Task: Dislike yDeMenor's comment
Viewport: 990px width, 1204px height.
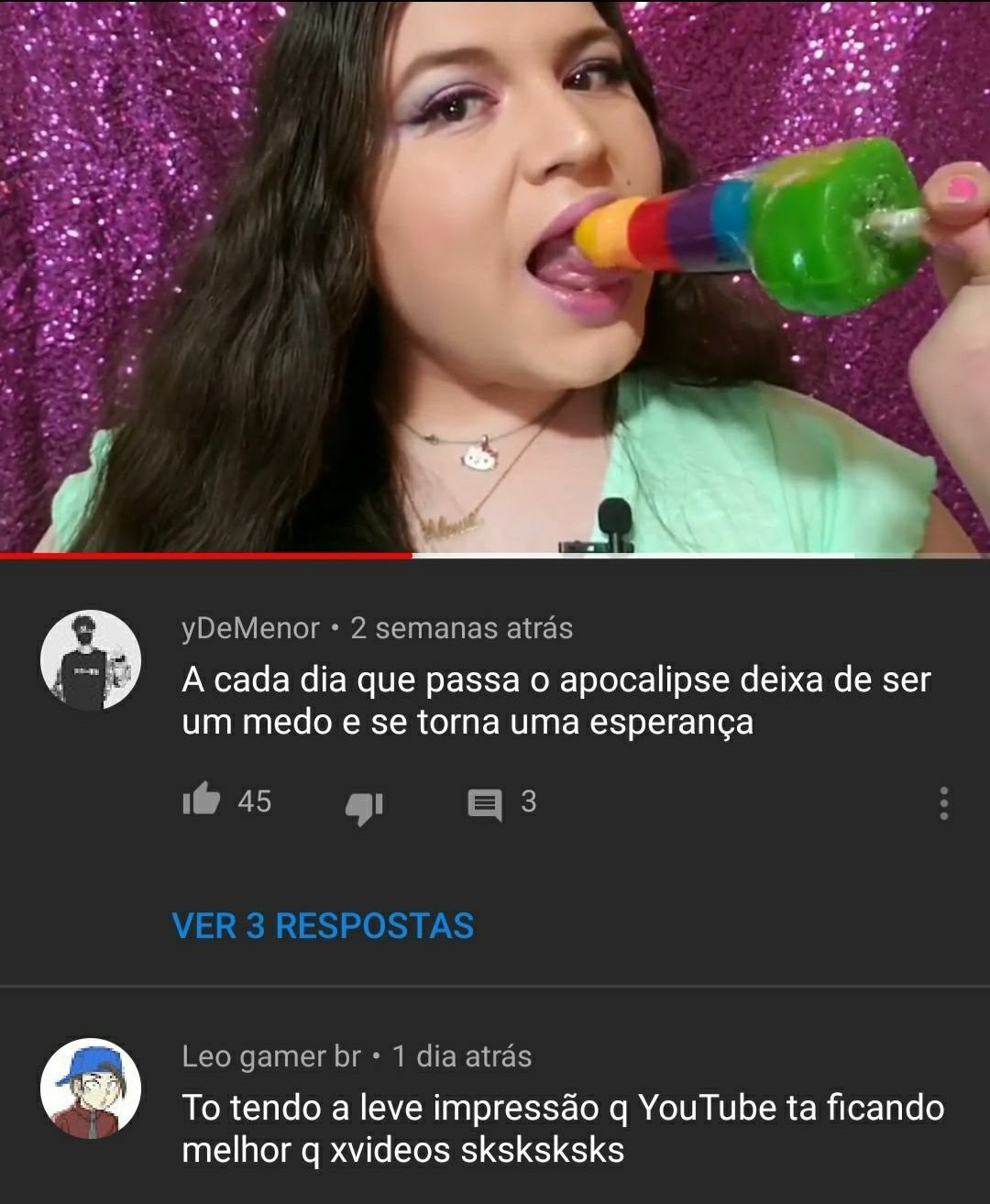Action: point(363,805)
